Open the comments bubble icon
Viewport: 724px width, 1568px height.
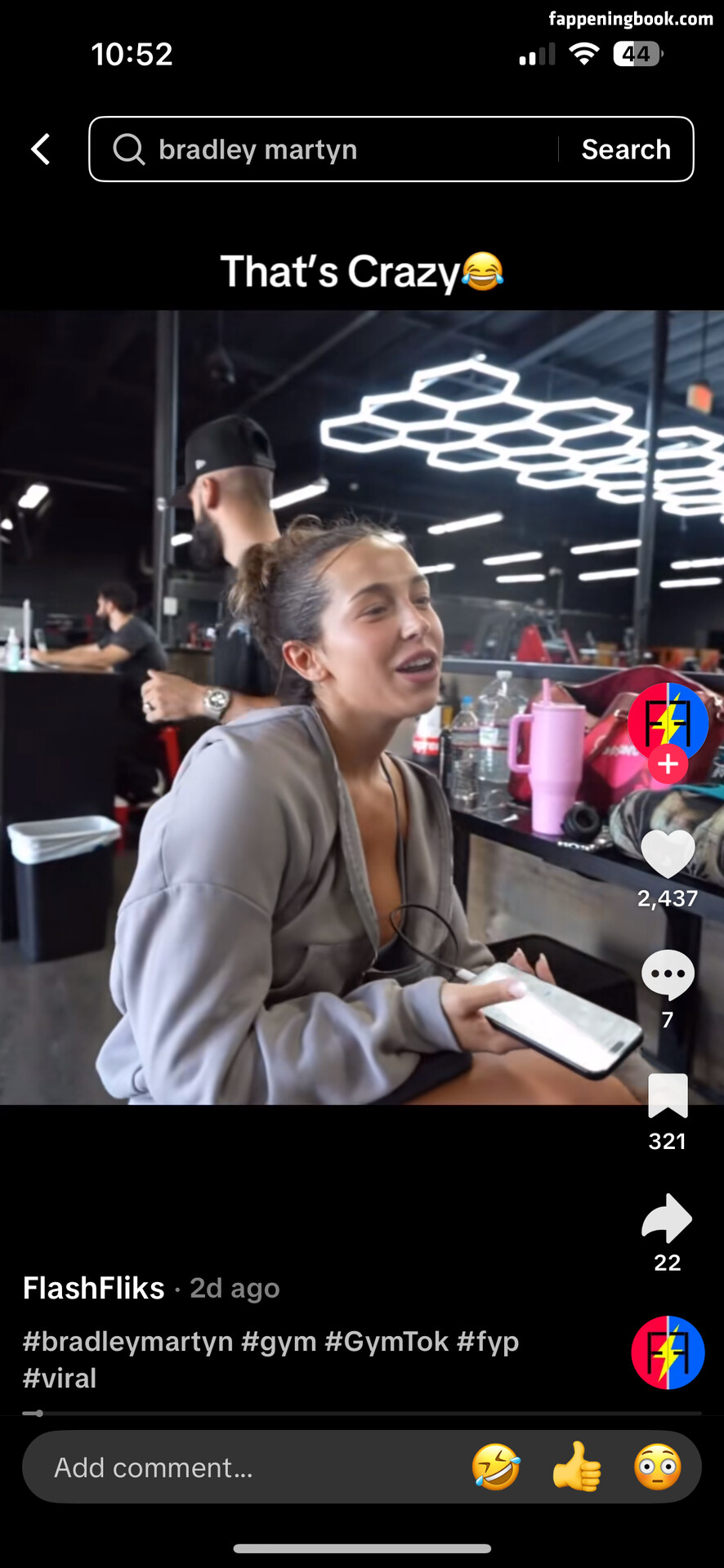(668, 974)
